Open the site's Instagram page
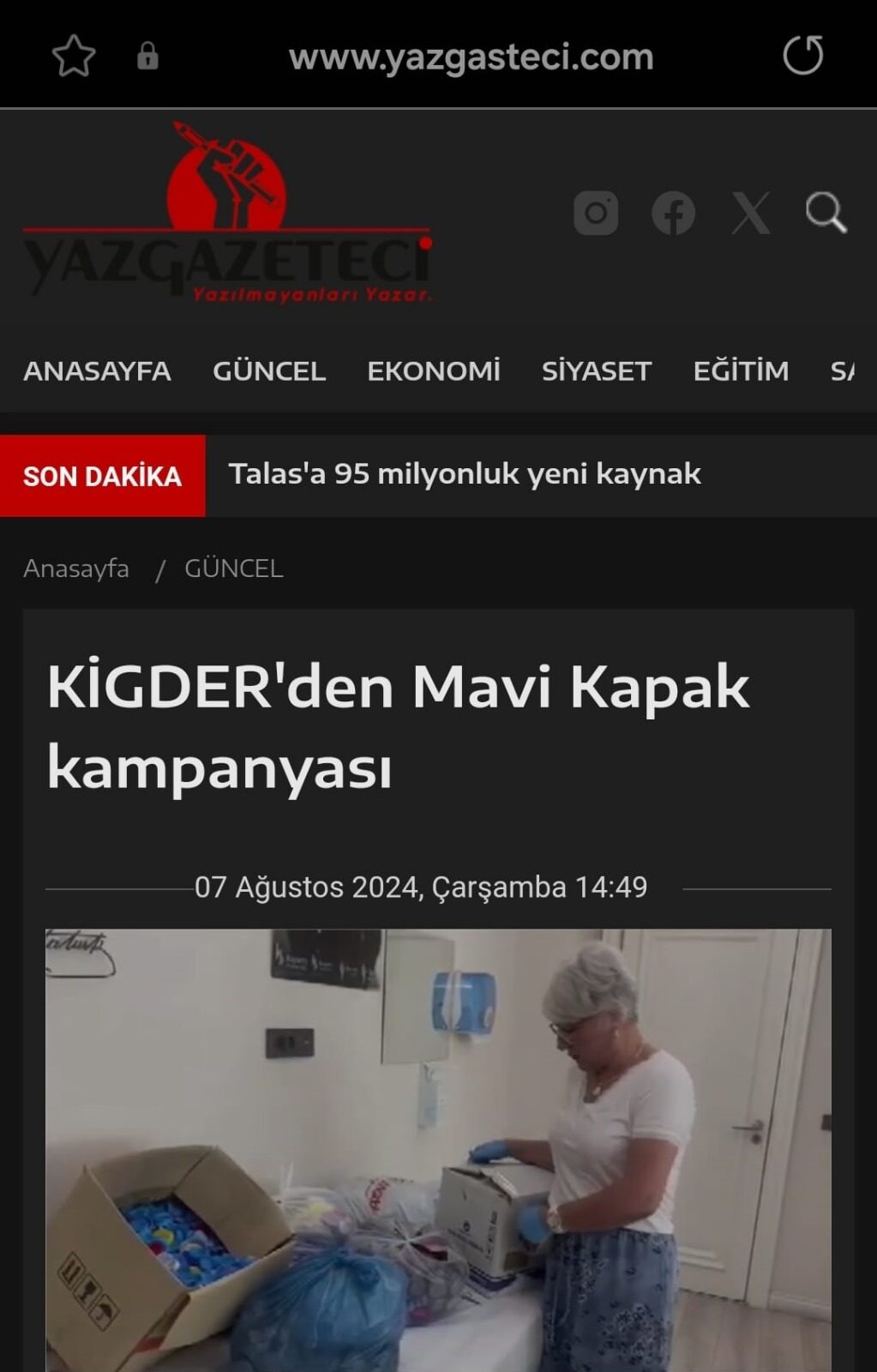Image resolution: width=877 pixels, height=1372 pixels. click(596, 213)
